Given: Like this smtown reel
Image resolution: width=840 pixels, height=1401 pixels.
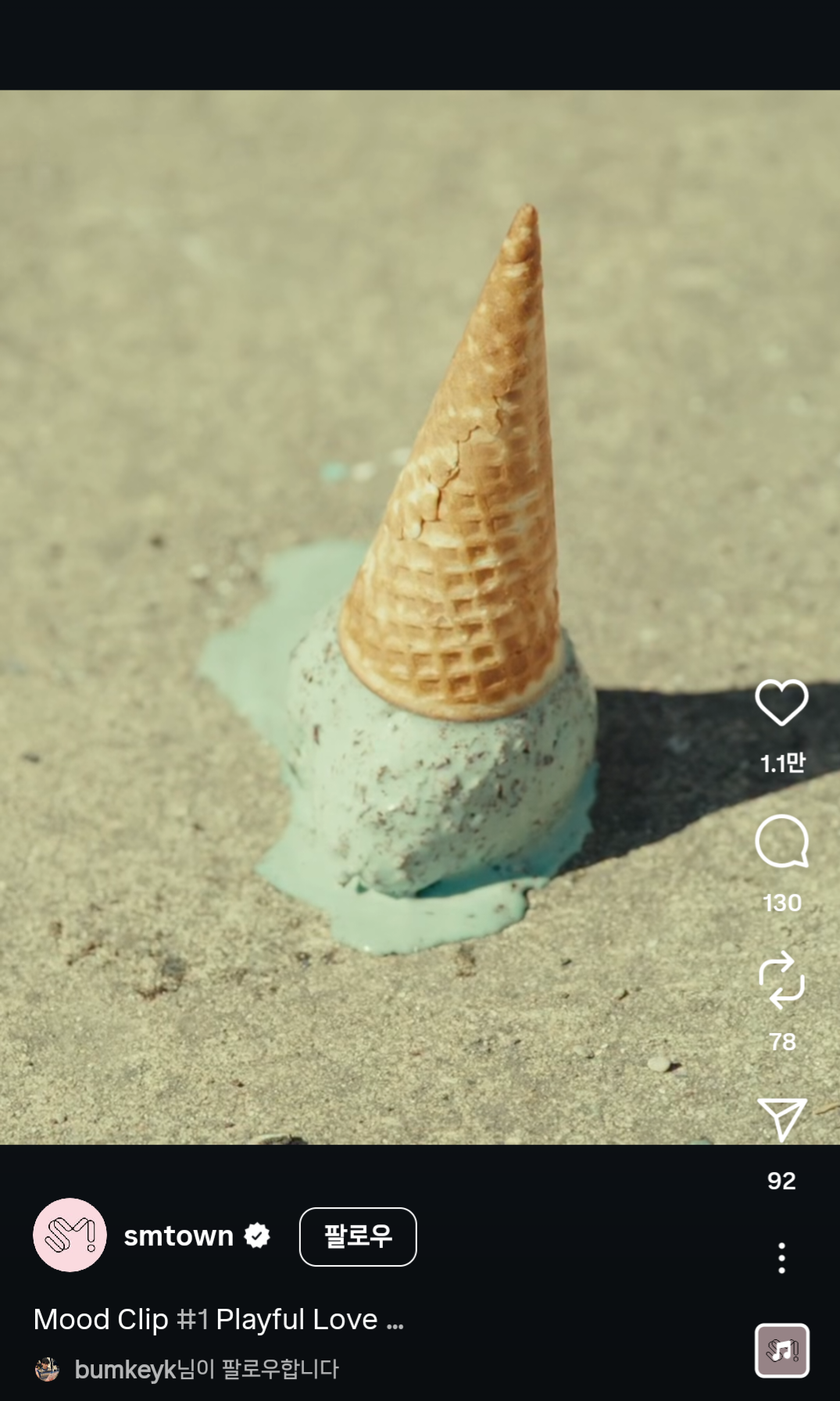Looking at the screenshot, I should (x=781, y=702).
